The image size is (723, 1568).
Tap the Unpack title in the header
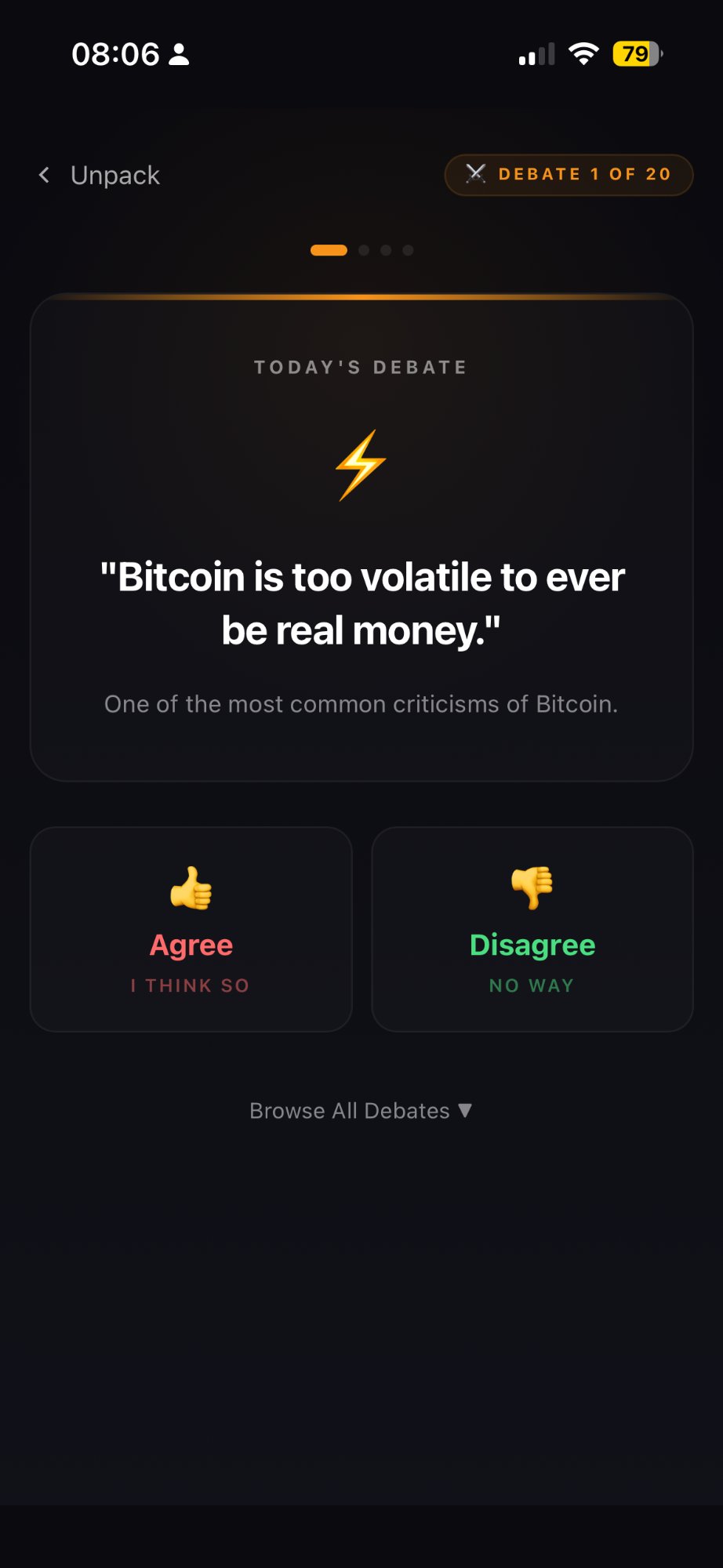tap(114, 174)
